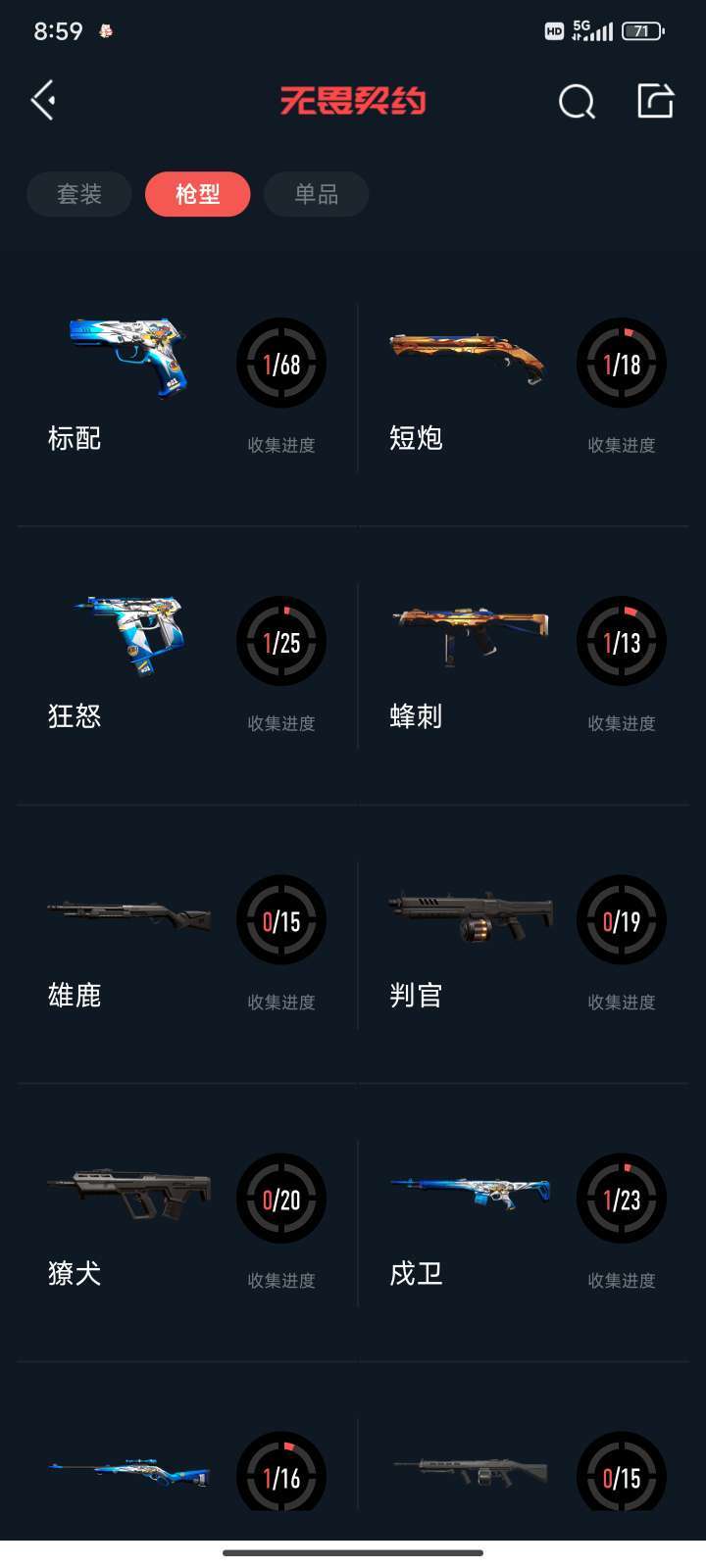Select the 枪型 tab
706x1568 pixels.
[x=197, y=194]
